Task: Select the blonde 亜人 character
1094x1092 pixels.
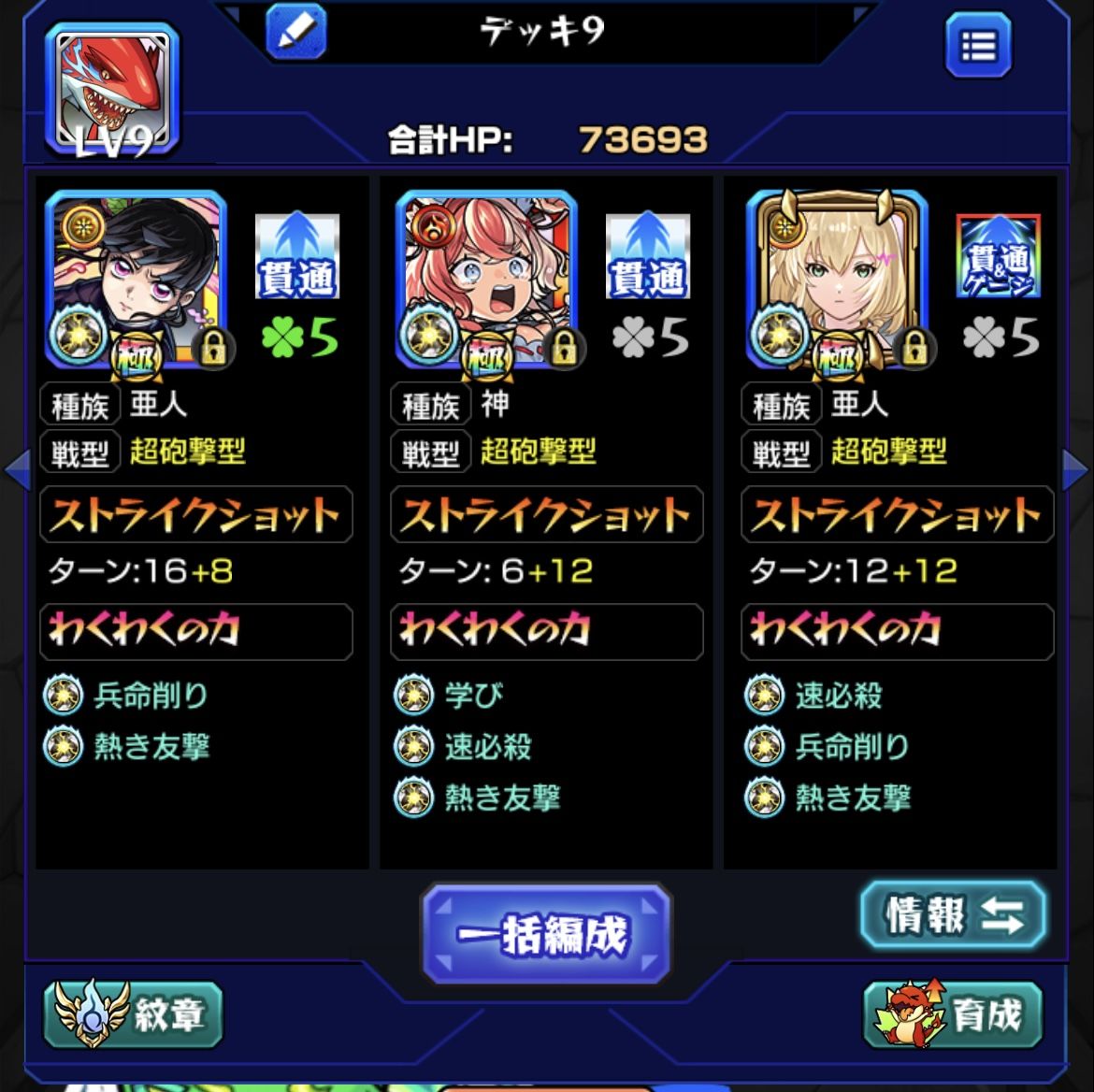Action: coord(837,280)
